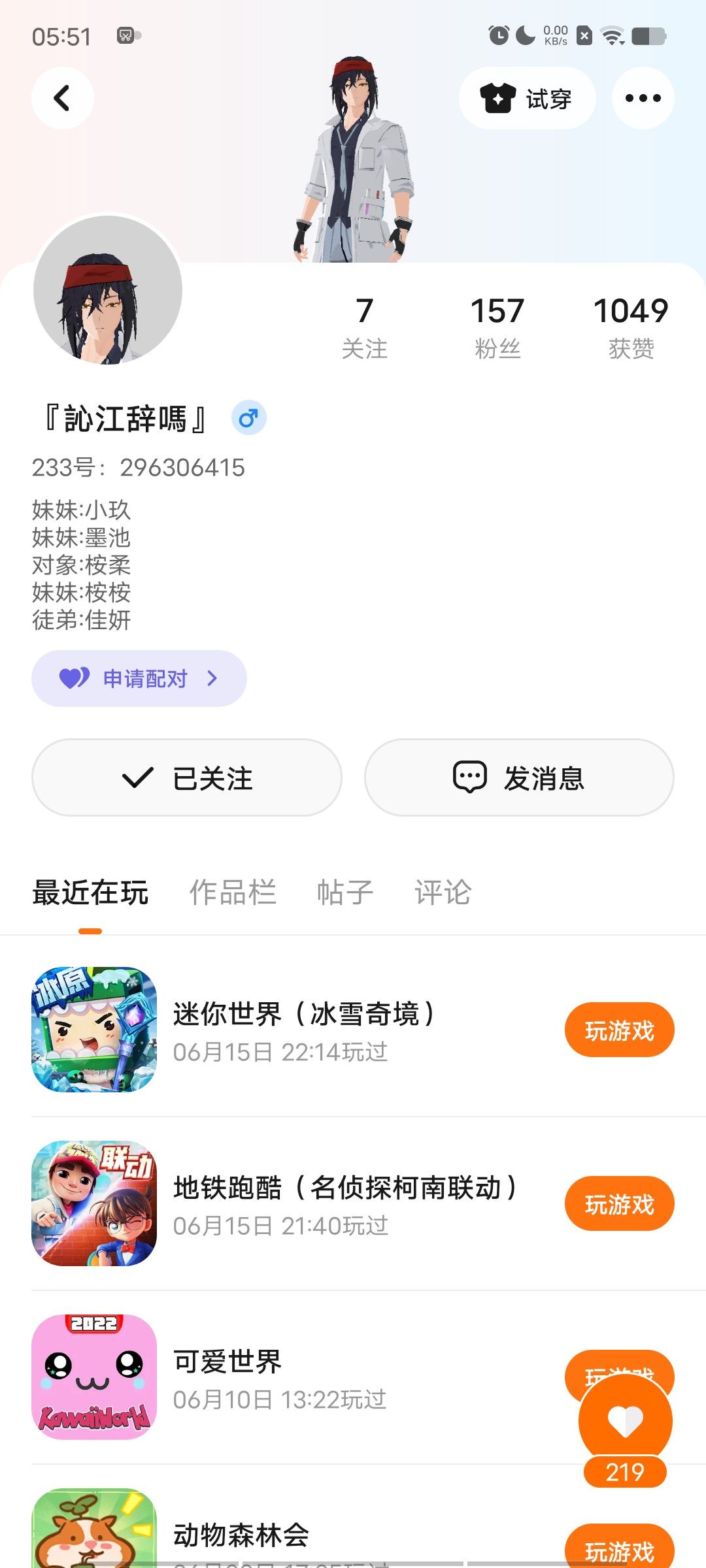The image size is (706, 1568).
Task: Select the 最近在玩 tab
Action: coord(90,892)
